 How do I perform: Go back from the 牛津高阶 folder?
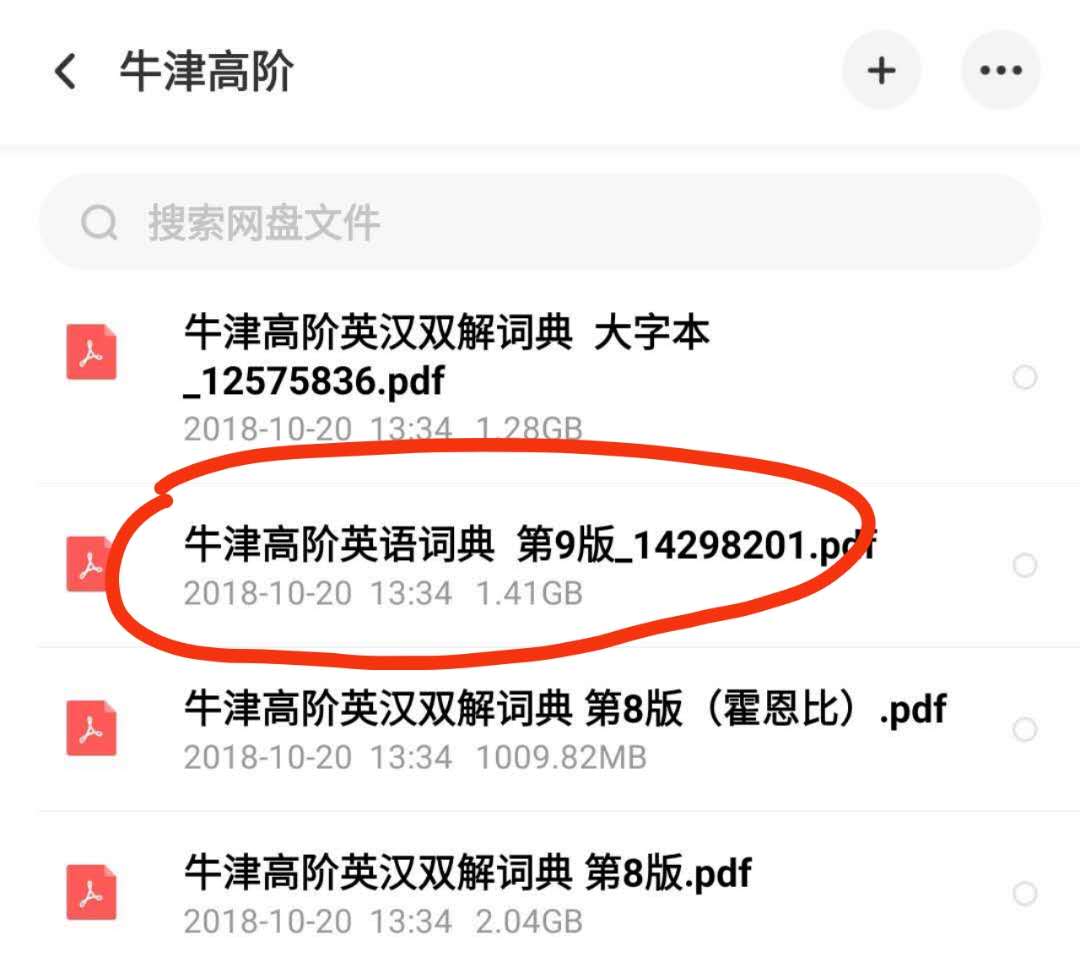(x=65, y=72)
